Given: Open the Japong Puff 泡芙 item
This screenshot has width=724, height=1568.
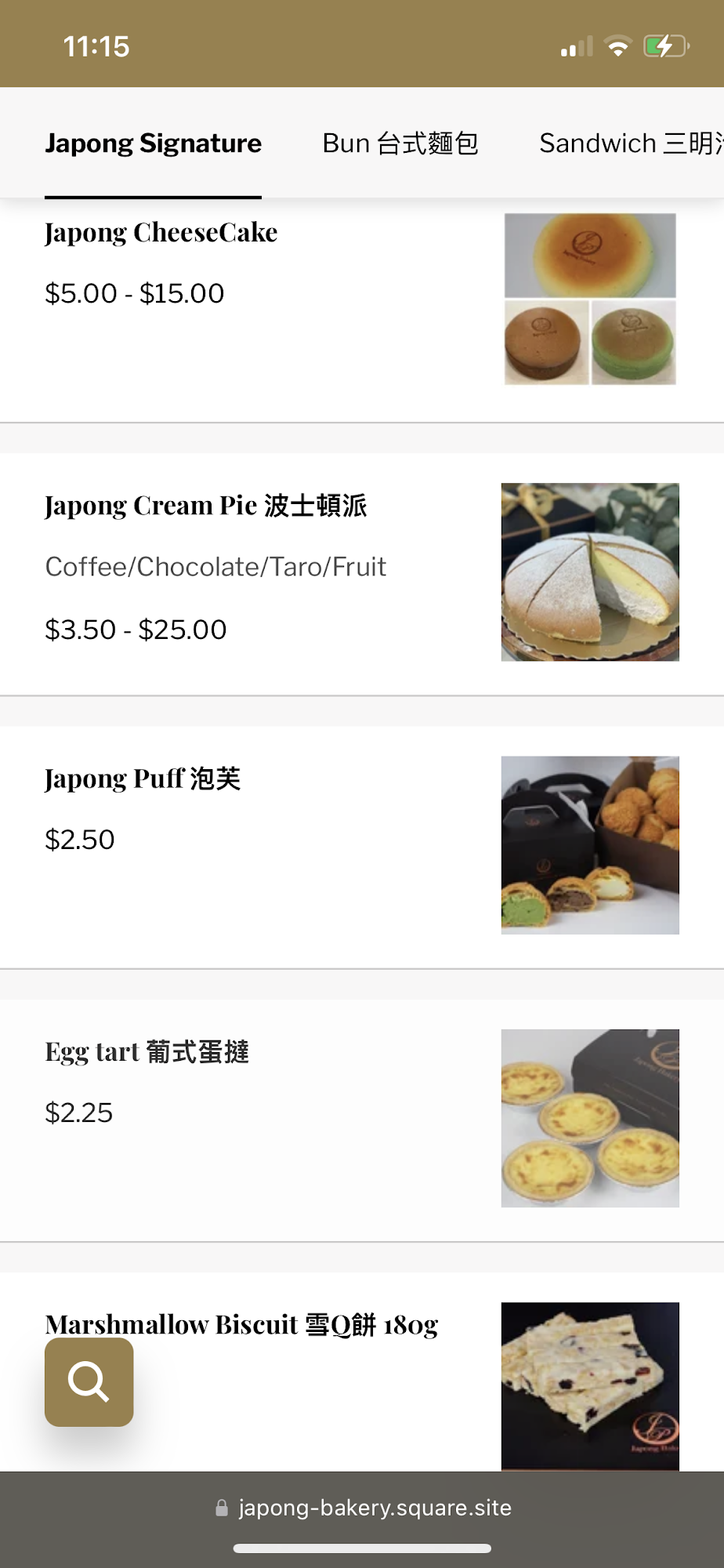Looking at the screenshot, I should (143, 779).
